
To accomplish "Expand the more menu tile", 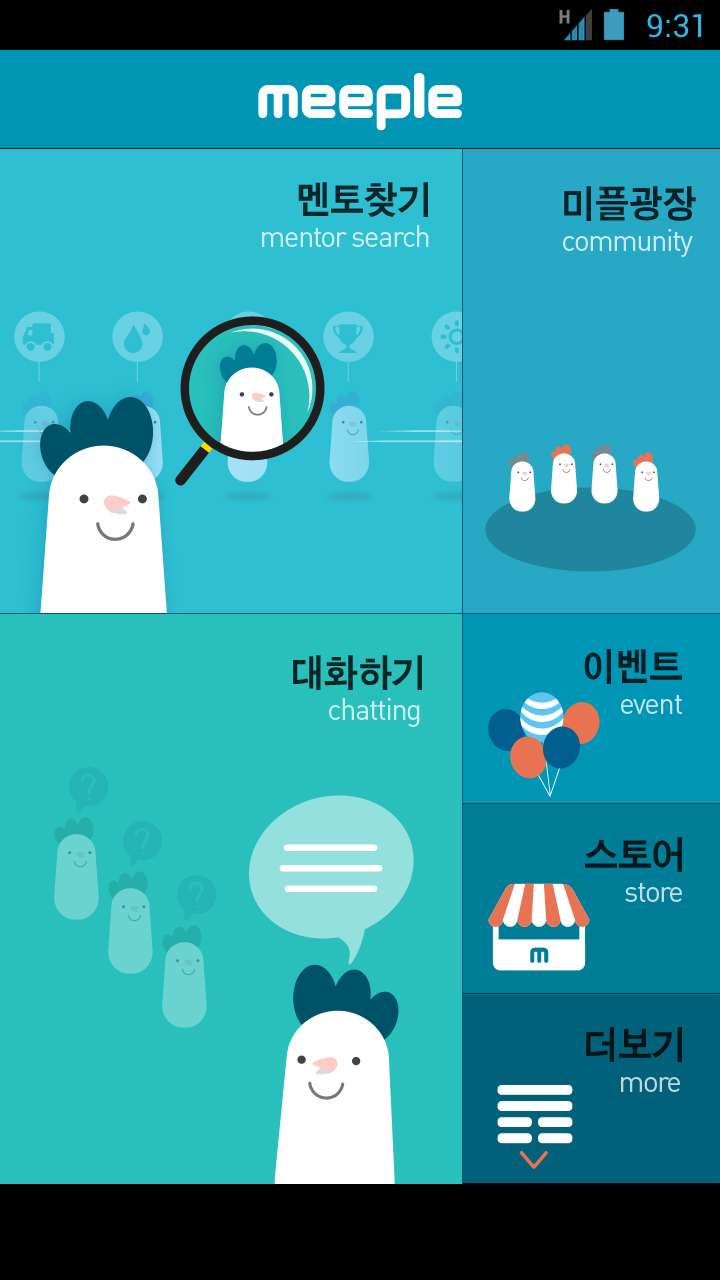I will point(591,1088).
